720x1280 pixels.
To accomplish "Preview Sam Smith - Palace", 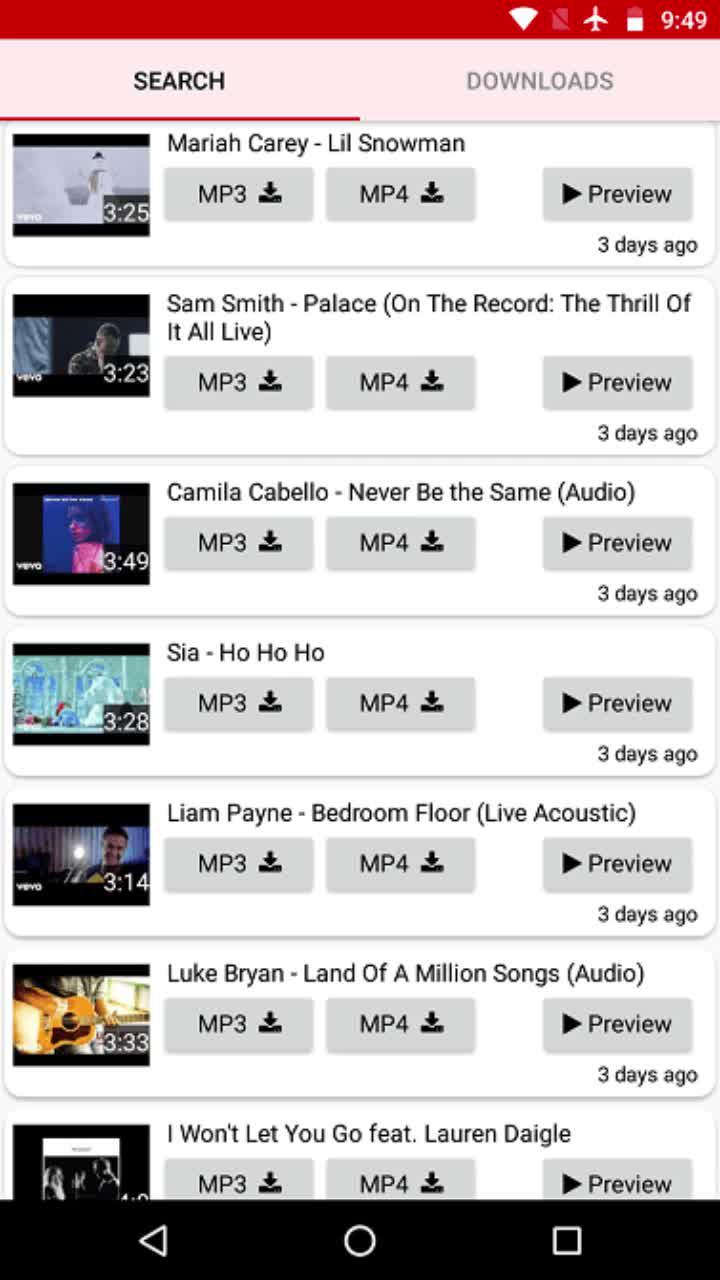I will pos(617,382).
